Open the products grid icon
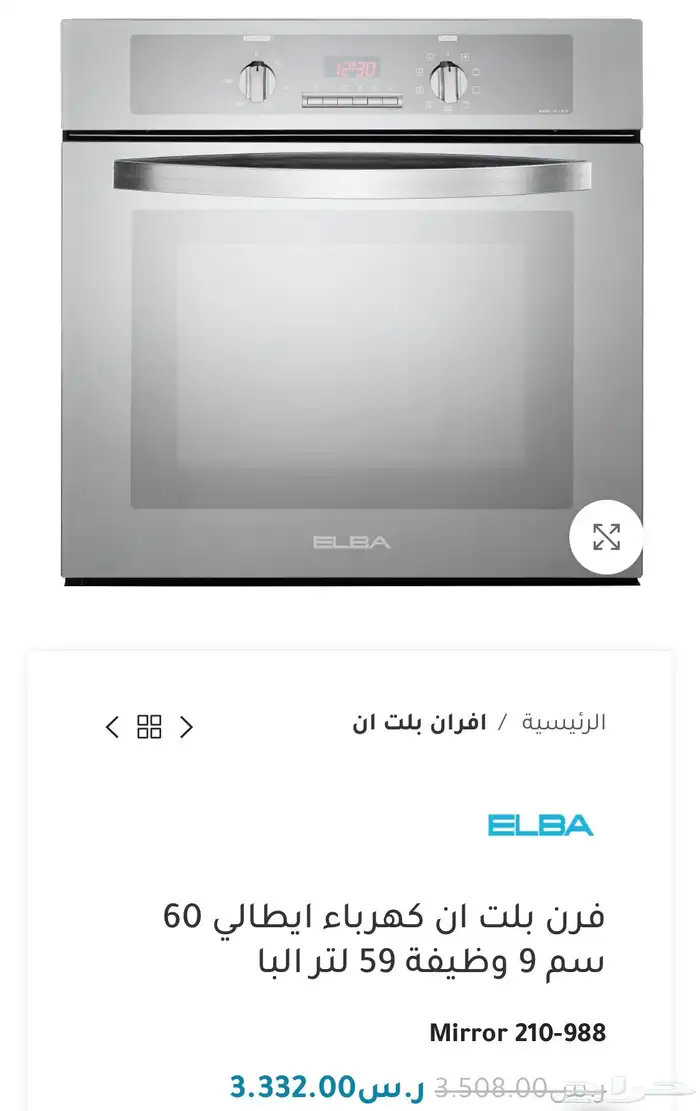 click(149, 727)
